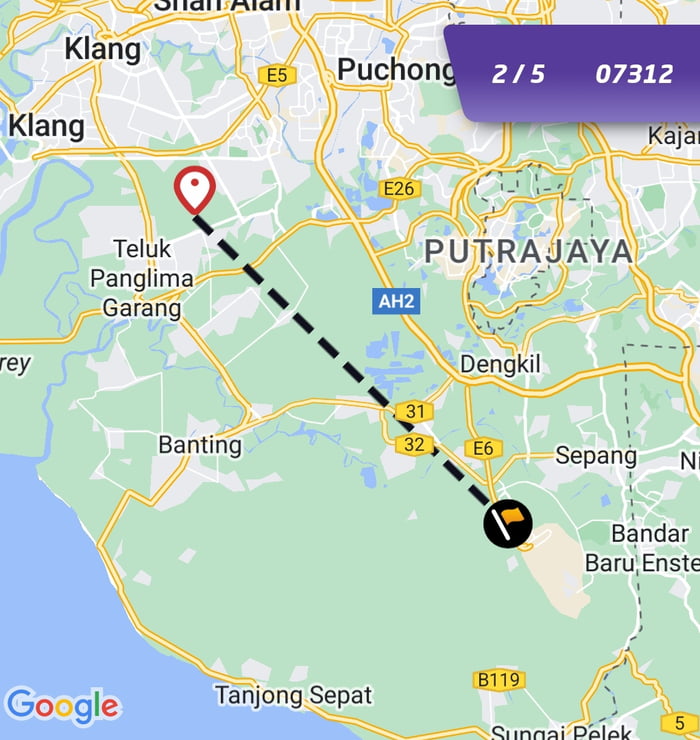Tap the flag marker for the correct location
This screenshot has height=740, width=700.
coord(508,523)
